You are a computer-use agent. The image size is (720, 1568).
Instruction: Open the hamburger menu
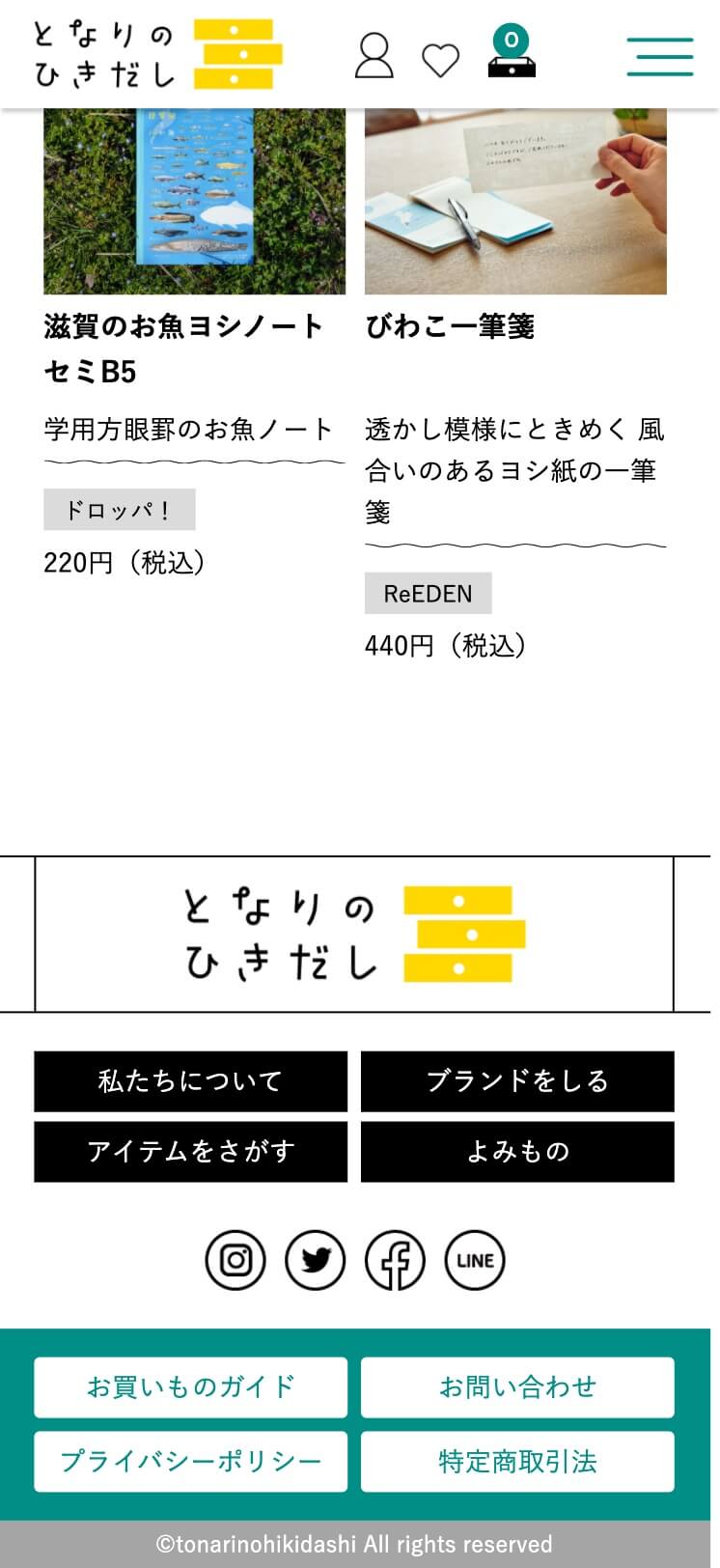[x=660, y=57]
